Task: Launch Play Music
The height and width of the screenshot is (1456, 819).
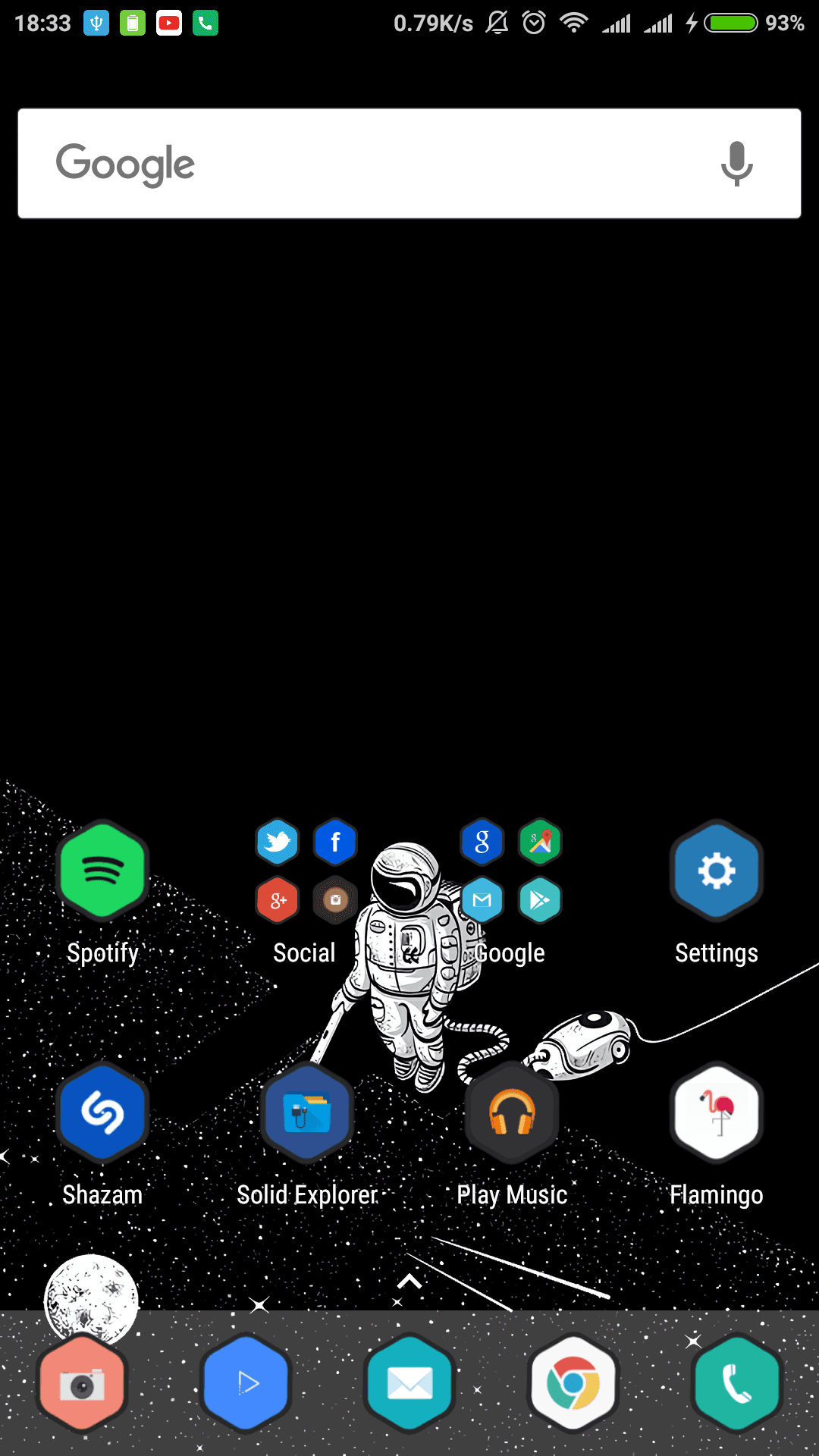Action: (512, 1112)
